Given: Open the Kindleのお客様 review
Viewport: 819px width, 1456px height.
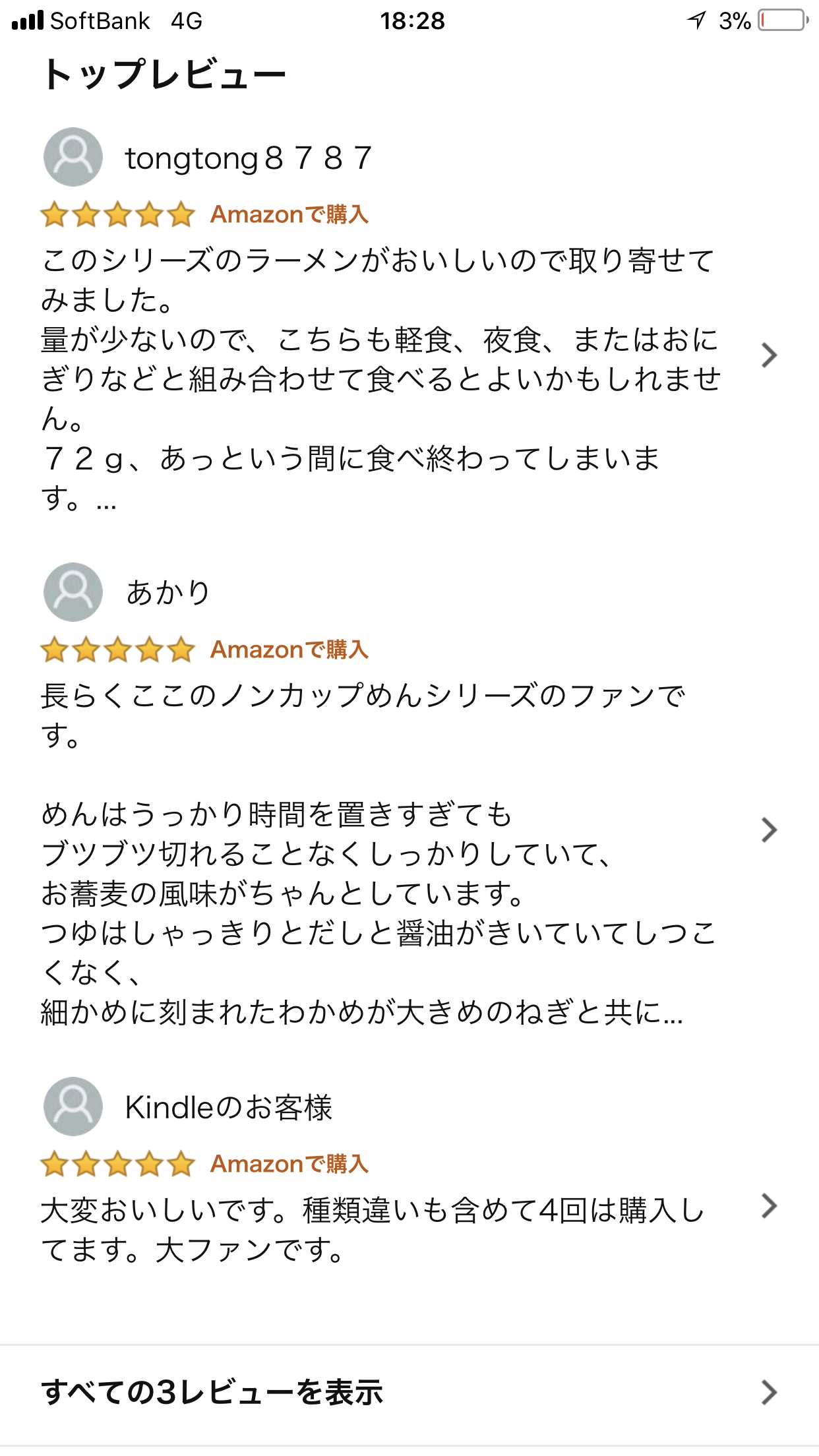Looking at the screenshot, I should pyautogui.click(x=768, y=1205).
